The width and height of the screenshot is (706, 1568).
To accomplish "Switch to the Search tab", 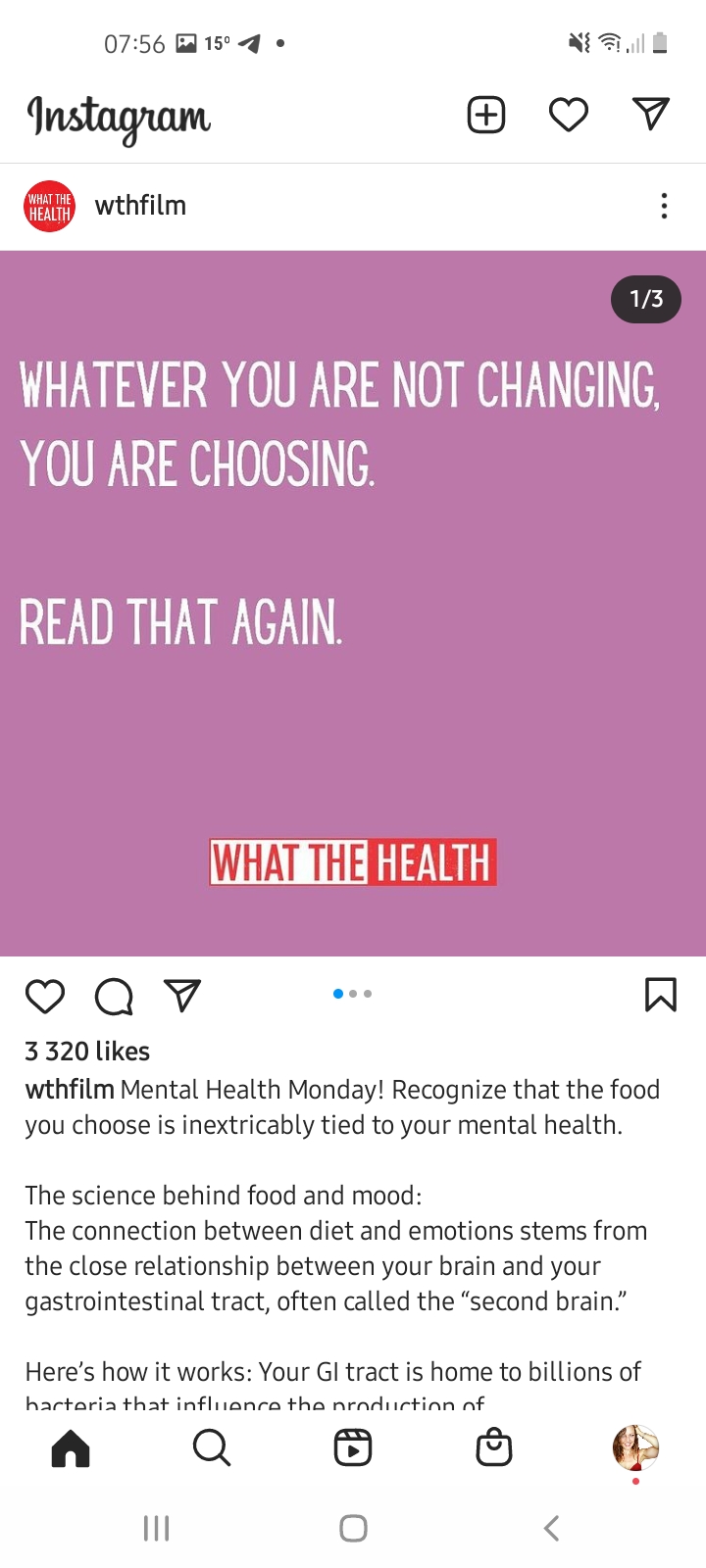I will pos(212,1447).
